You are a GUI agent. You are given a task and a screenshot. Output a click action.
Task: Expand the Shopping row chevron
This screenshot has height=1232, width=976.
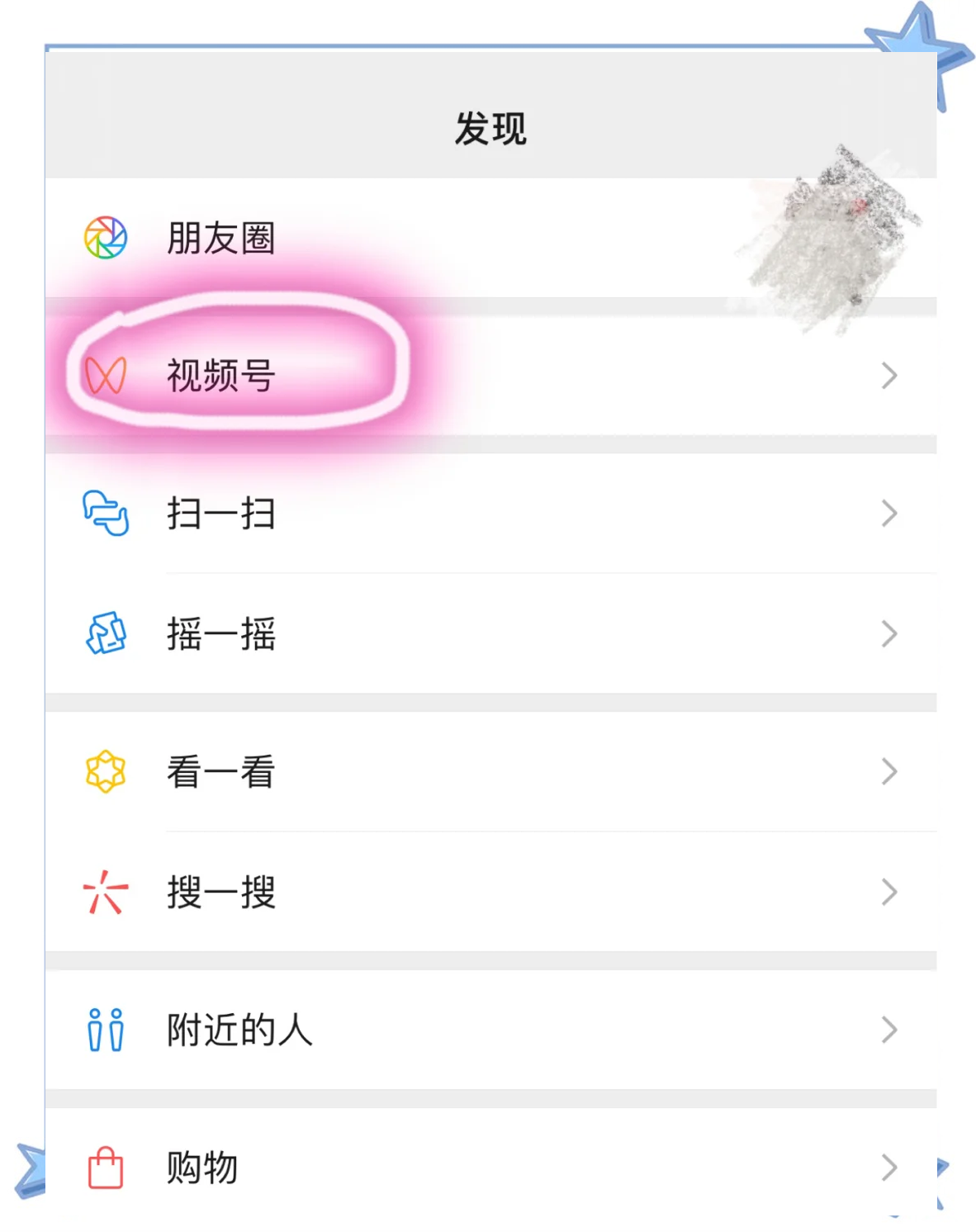[890, 1167]
